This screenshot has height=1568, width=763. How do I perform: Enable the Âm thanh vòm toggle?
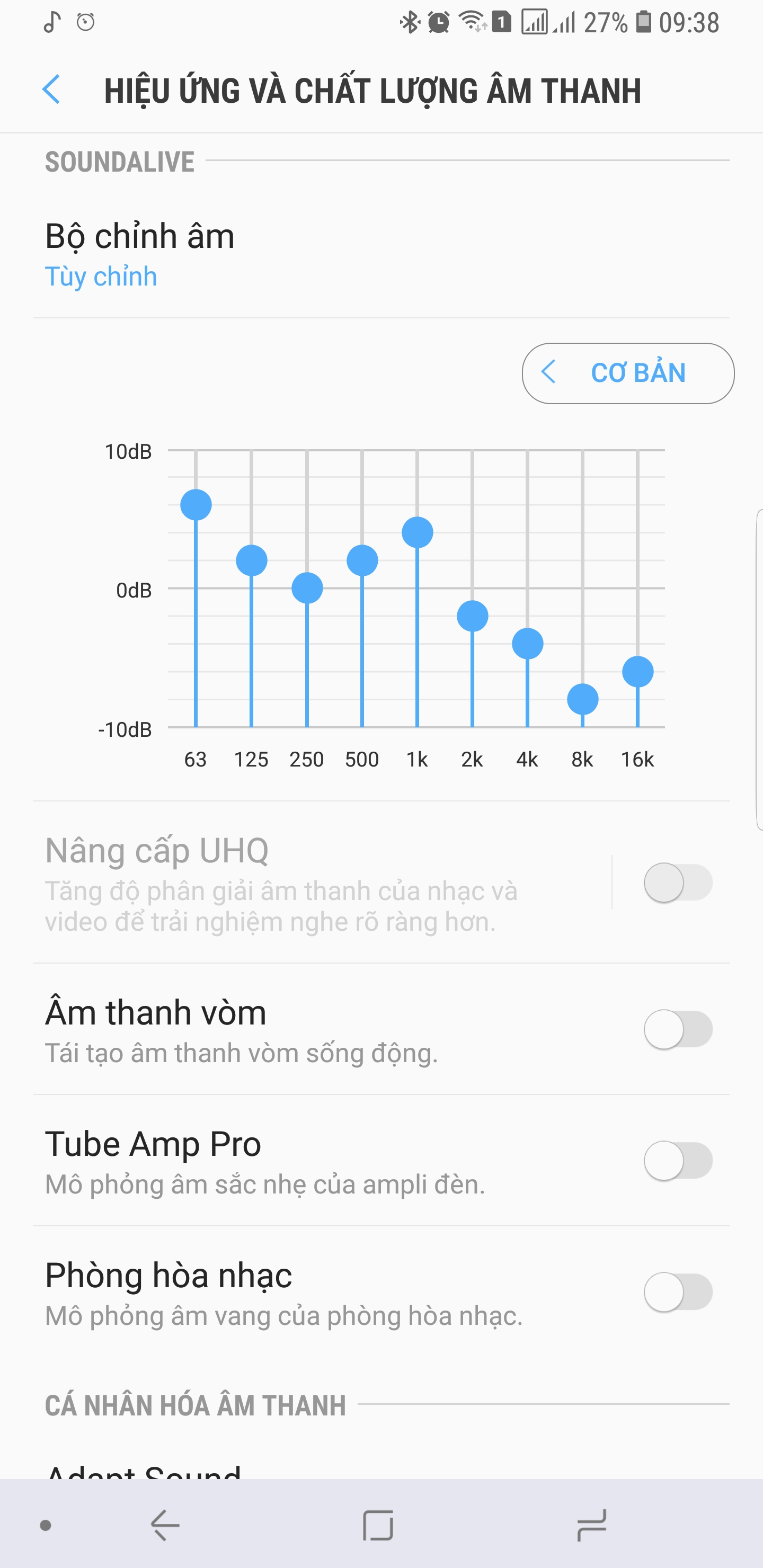pos(678,1029)
